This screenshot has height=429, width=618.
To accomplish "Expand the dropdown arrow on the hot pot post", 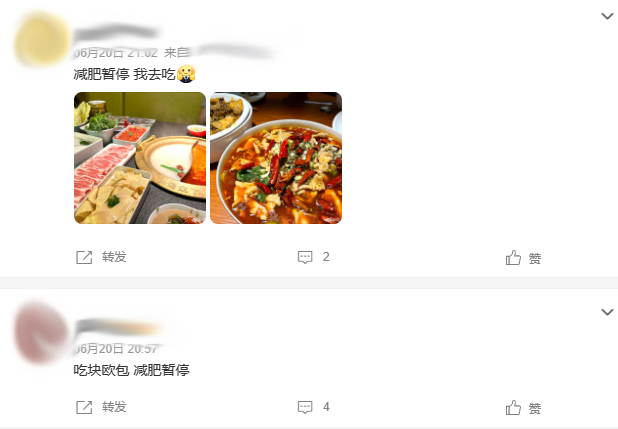I will pyautogui.click(x=606, y=16).
